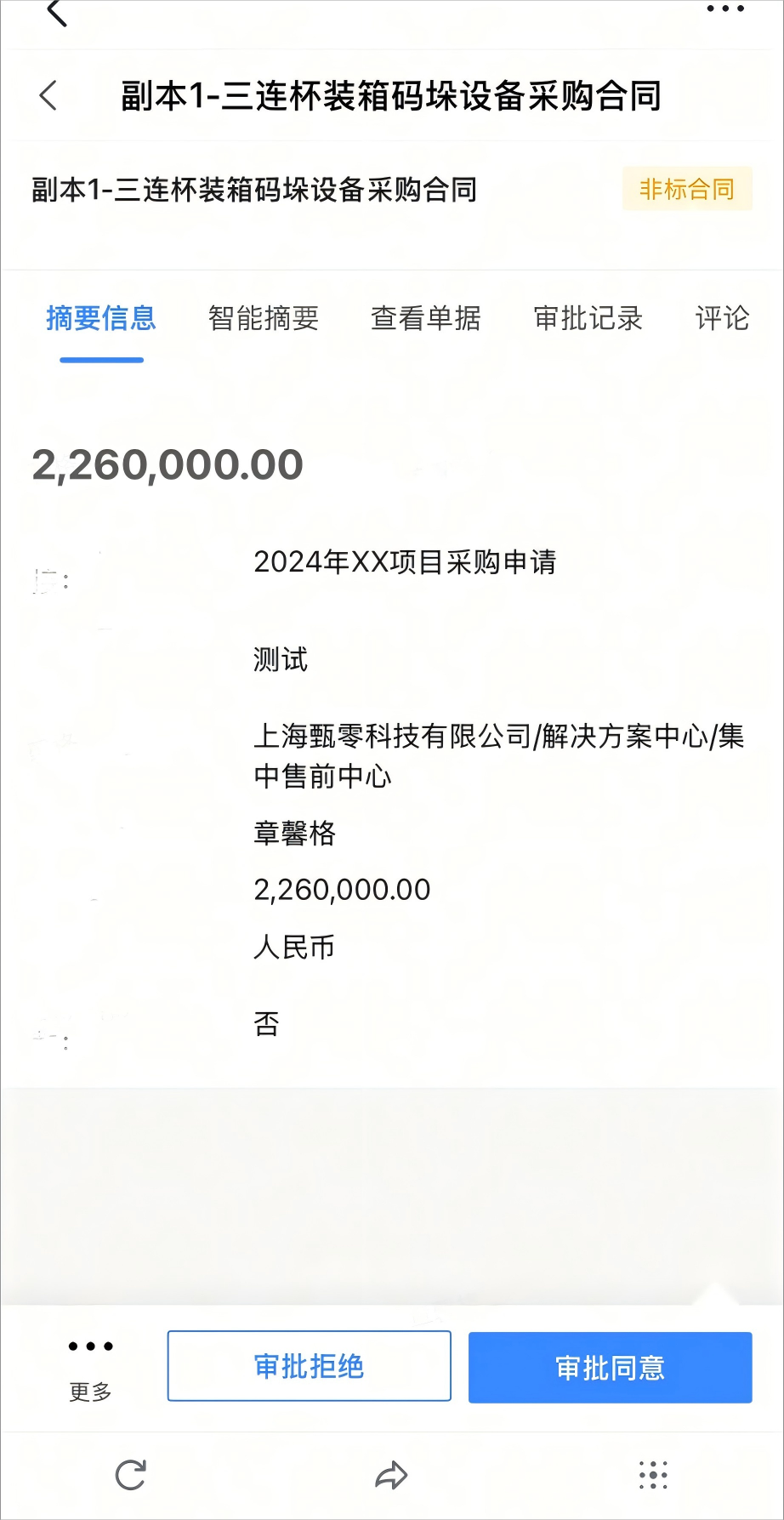Open the top-right overflow menu
This screenshot has height=1520, width=784.
pyautogui.click(x=725, y=9)
